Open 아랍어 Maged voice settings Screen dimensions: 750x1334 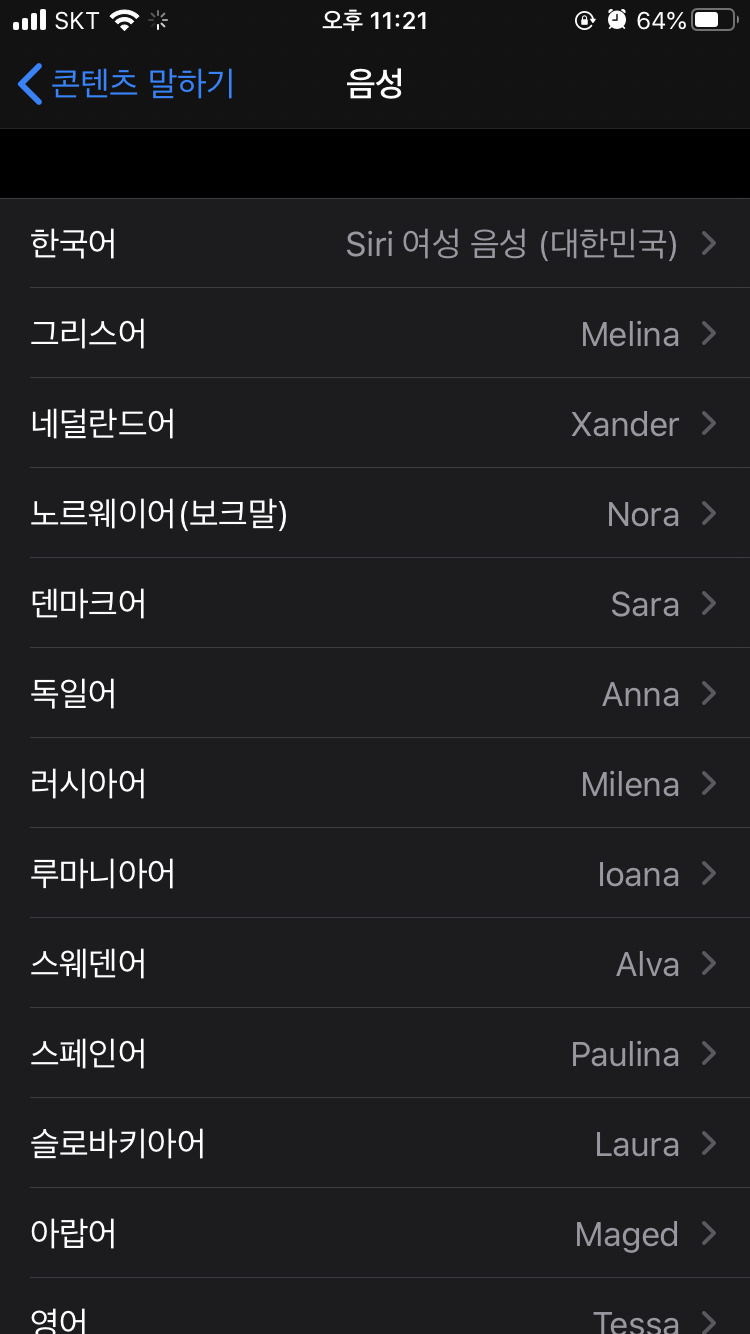tap(375, 1233)
